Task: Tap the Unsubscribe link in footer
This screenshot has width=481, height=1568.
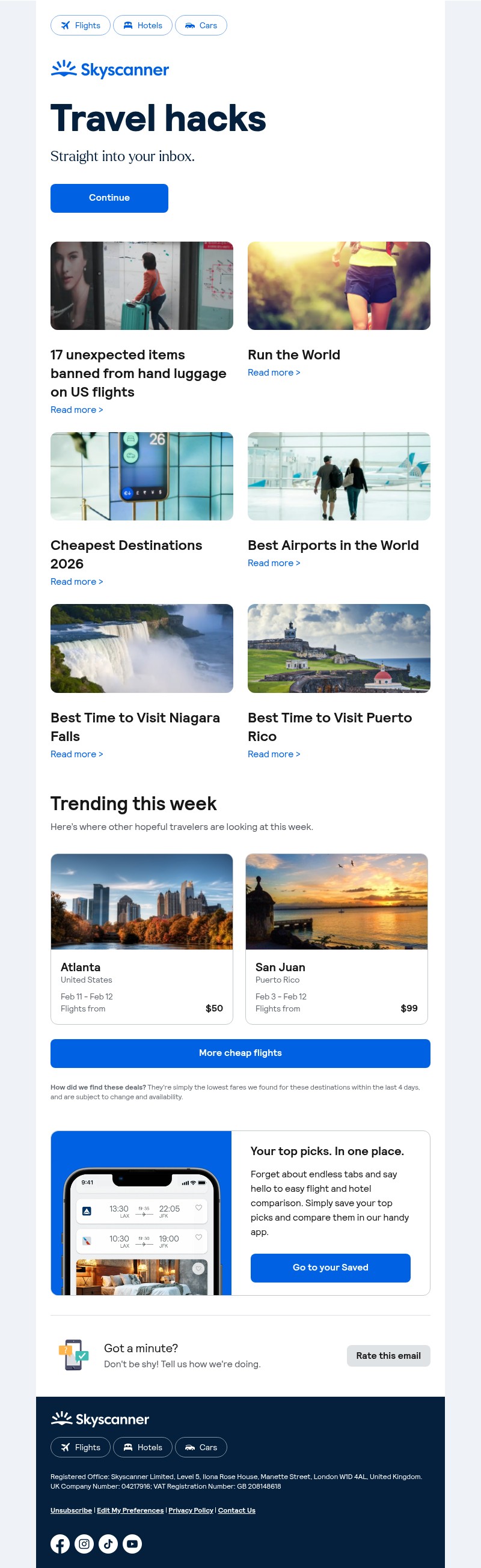Action: click(71, 1510)
